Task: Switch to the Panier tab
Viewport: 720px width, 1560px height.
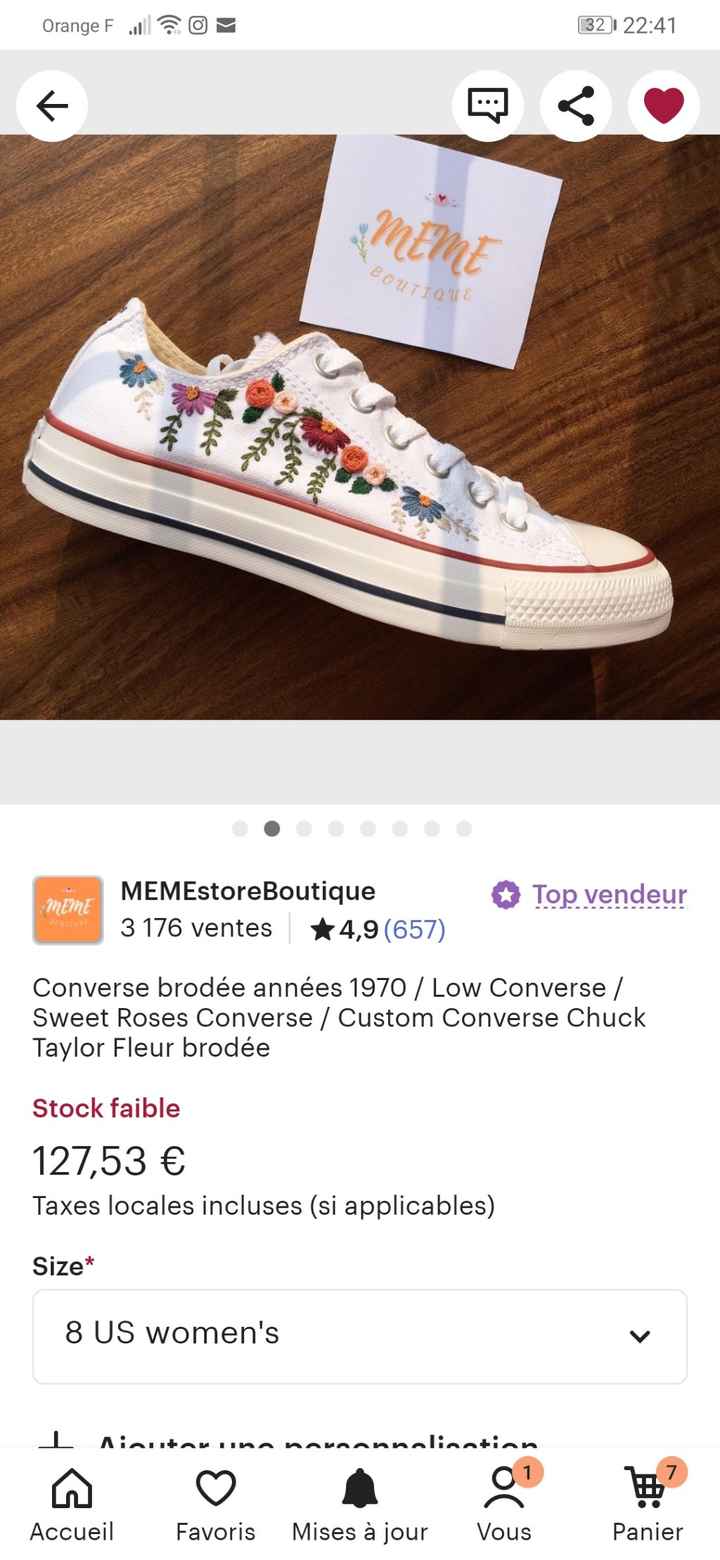Action: coord(646,1500)
